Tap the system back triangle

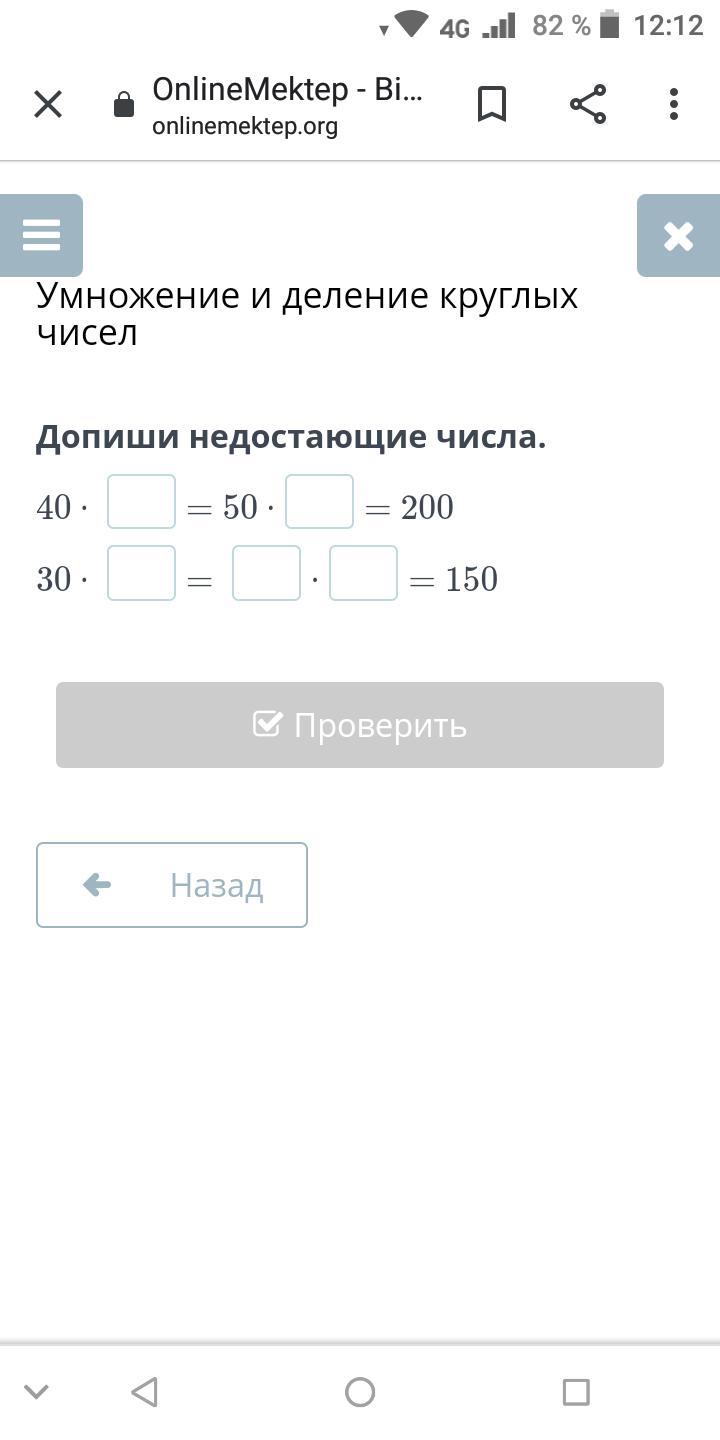(144, 1391)
